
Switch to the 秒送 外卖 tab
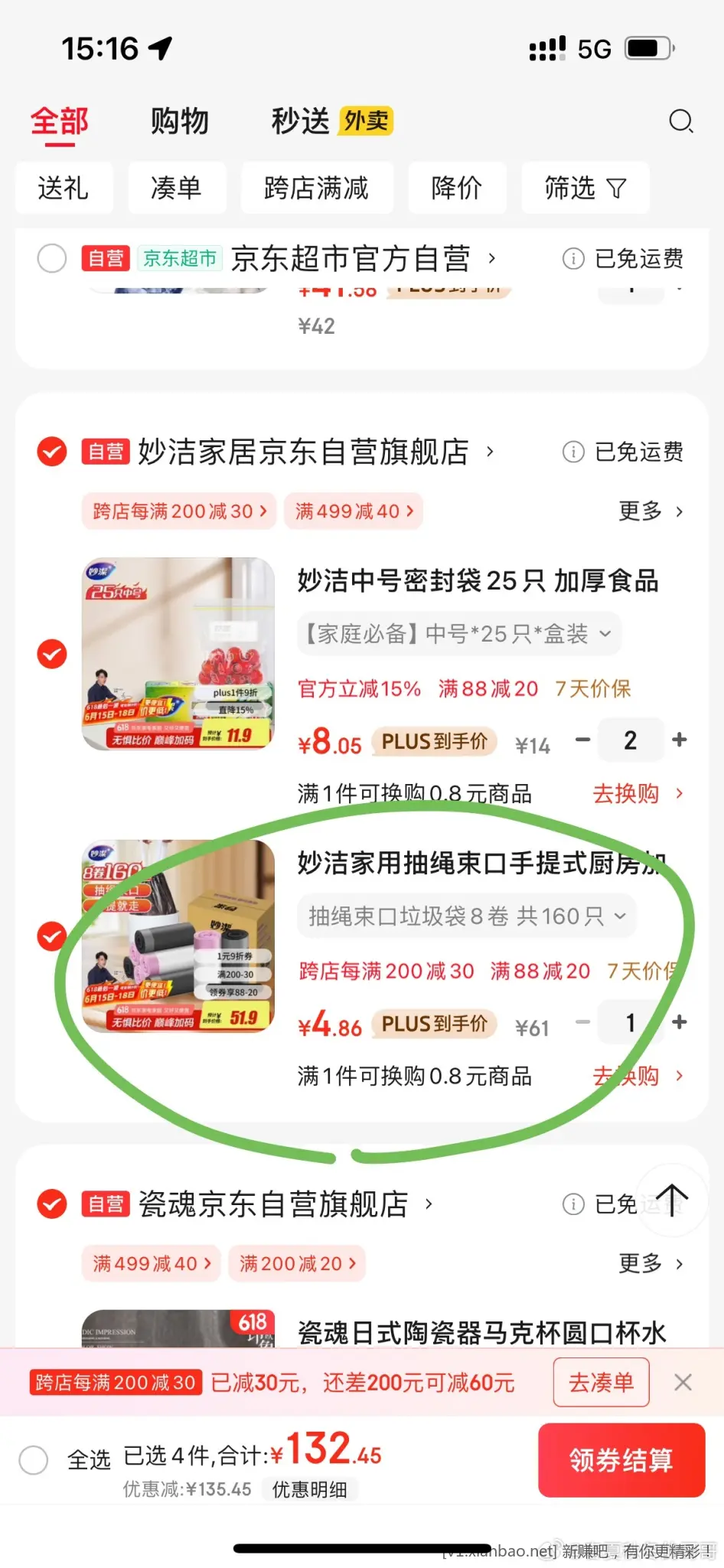point(331,121)
